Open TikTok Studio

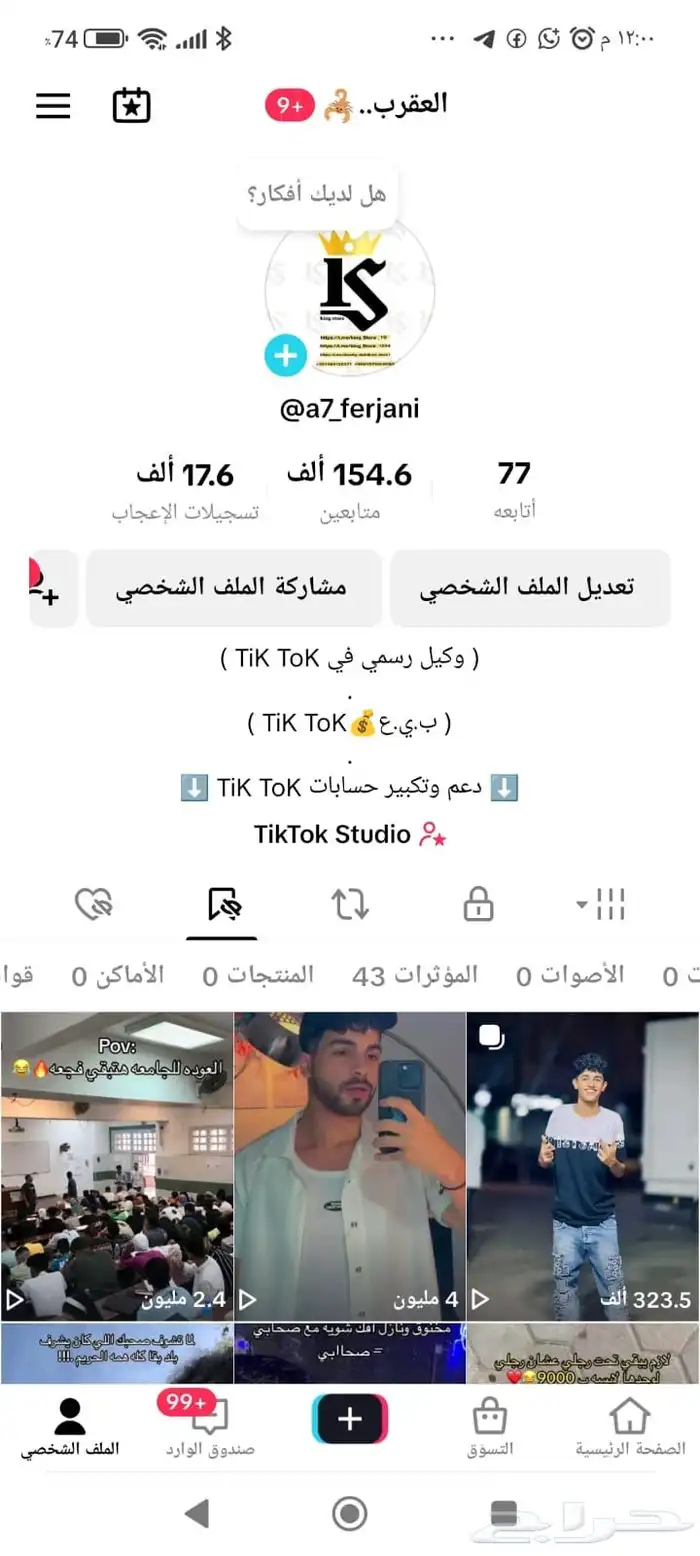(x=350, y=834)
